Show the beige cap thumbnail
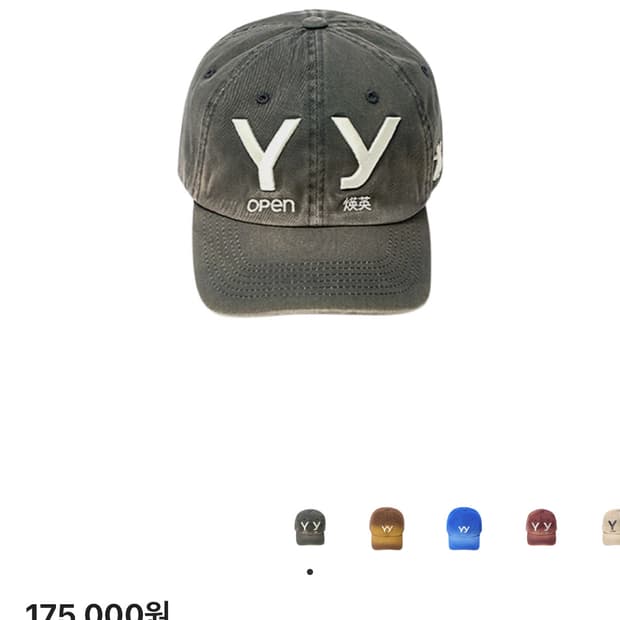This screenshot has height=620, width=620. point(611,527)
